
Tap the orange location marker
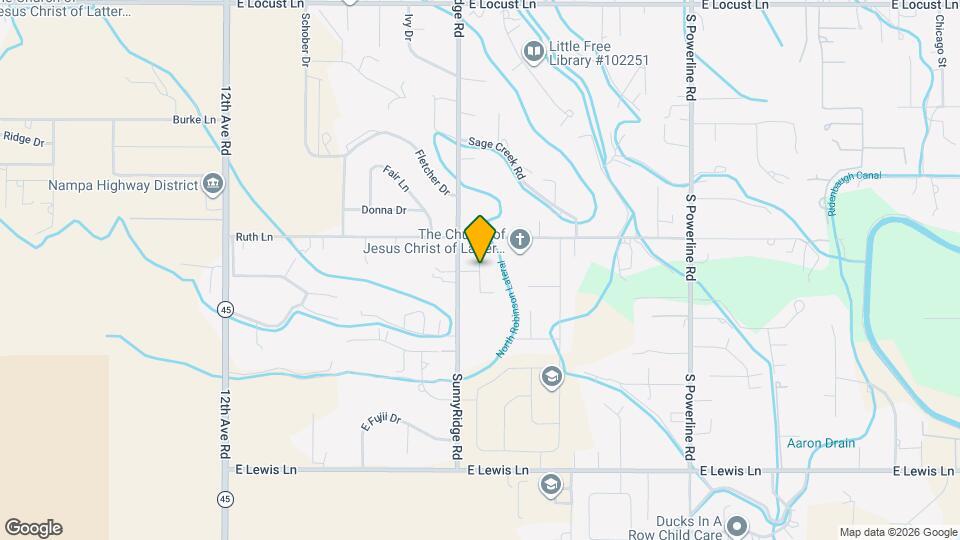tap(481, 239)
